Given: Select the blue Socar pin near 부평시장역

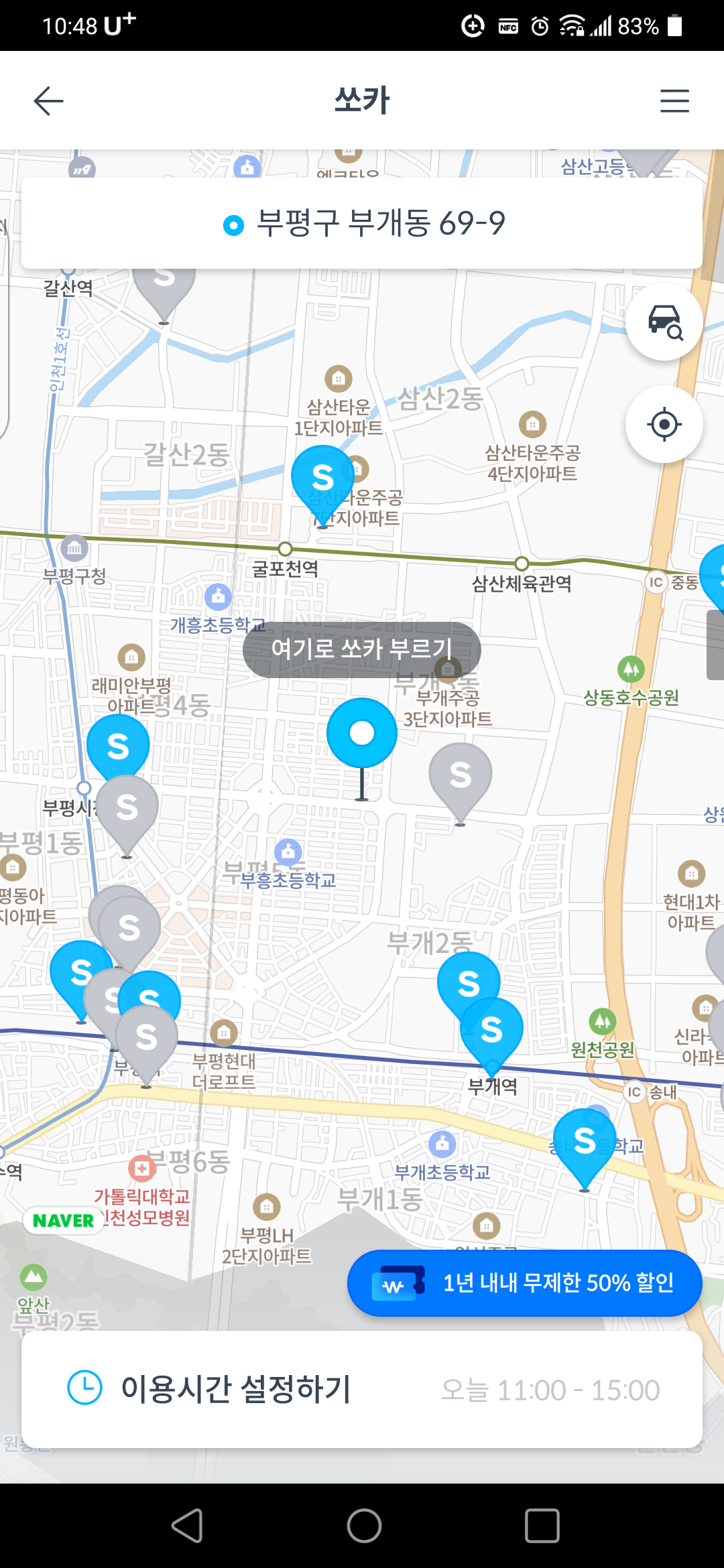Looking at the screenshot, I should (x=117, y=746).
